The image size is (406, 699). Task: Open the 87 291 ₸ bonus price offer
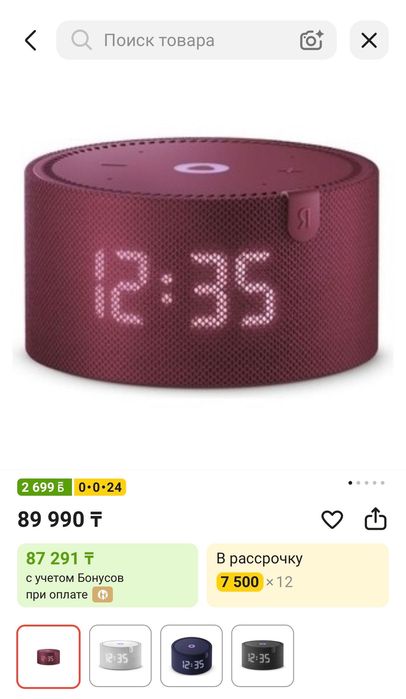coord(107,575)
